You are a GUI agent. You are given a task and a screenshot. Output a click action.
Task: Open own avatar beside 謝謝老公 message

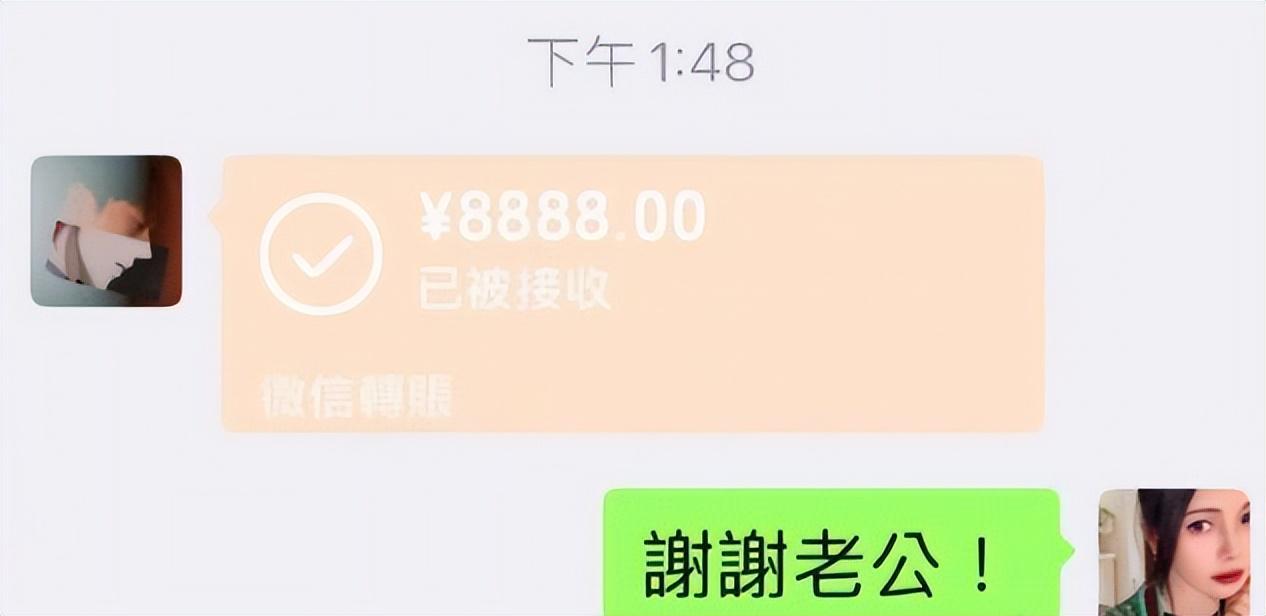pyautogui.click(x=1173, y=551)
